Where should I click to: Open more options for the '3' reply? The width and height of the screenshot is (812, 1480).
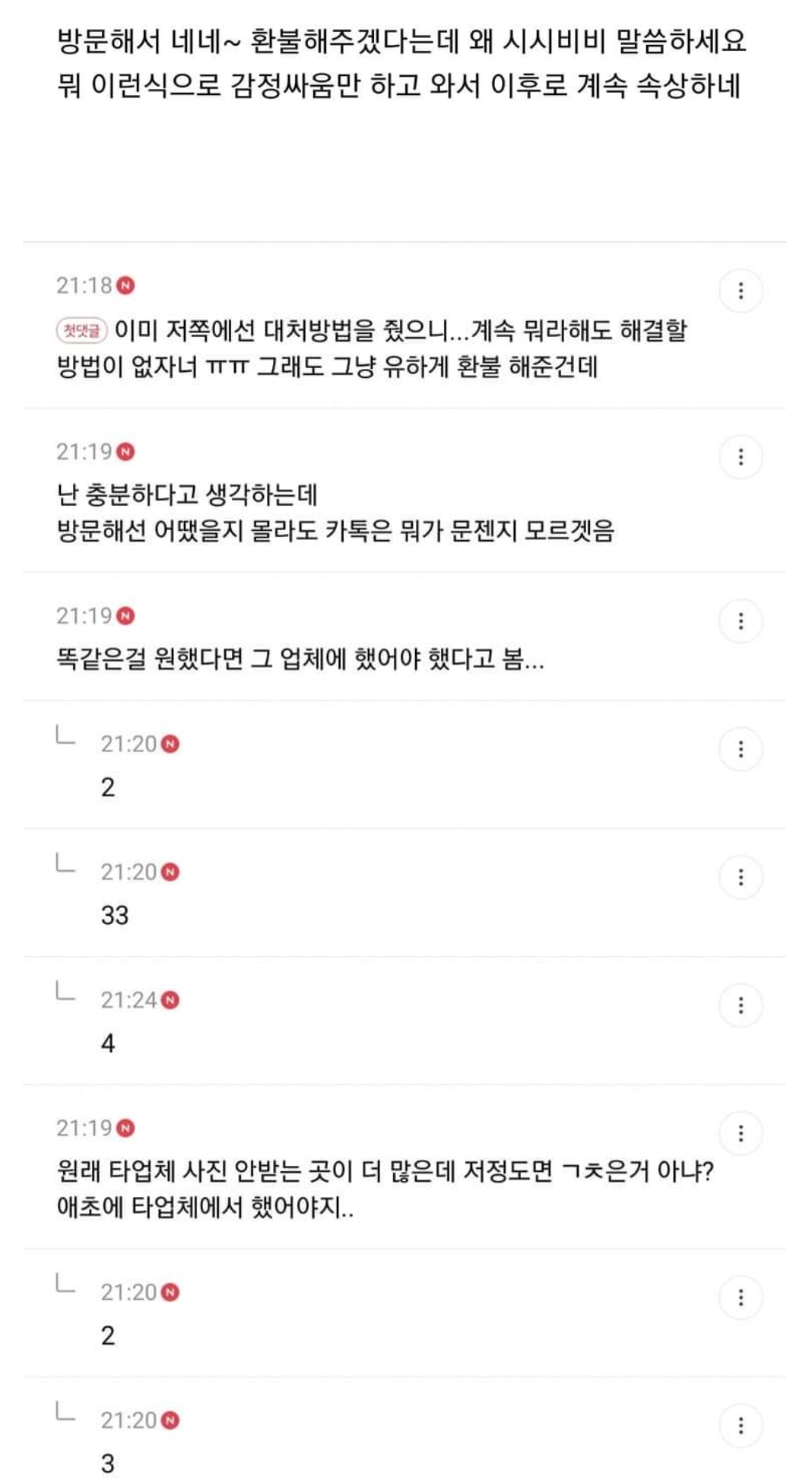pyautogui.click(x=741, y=1425)
